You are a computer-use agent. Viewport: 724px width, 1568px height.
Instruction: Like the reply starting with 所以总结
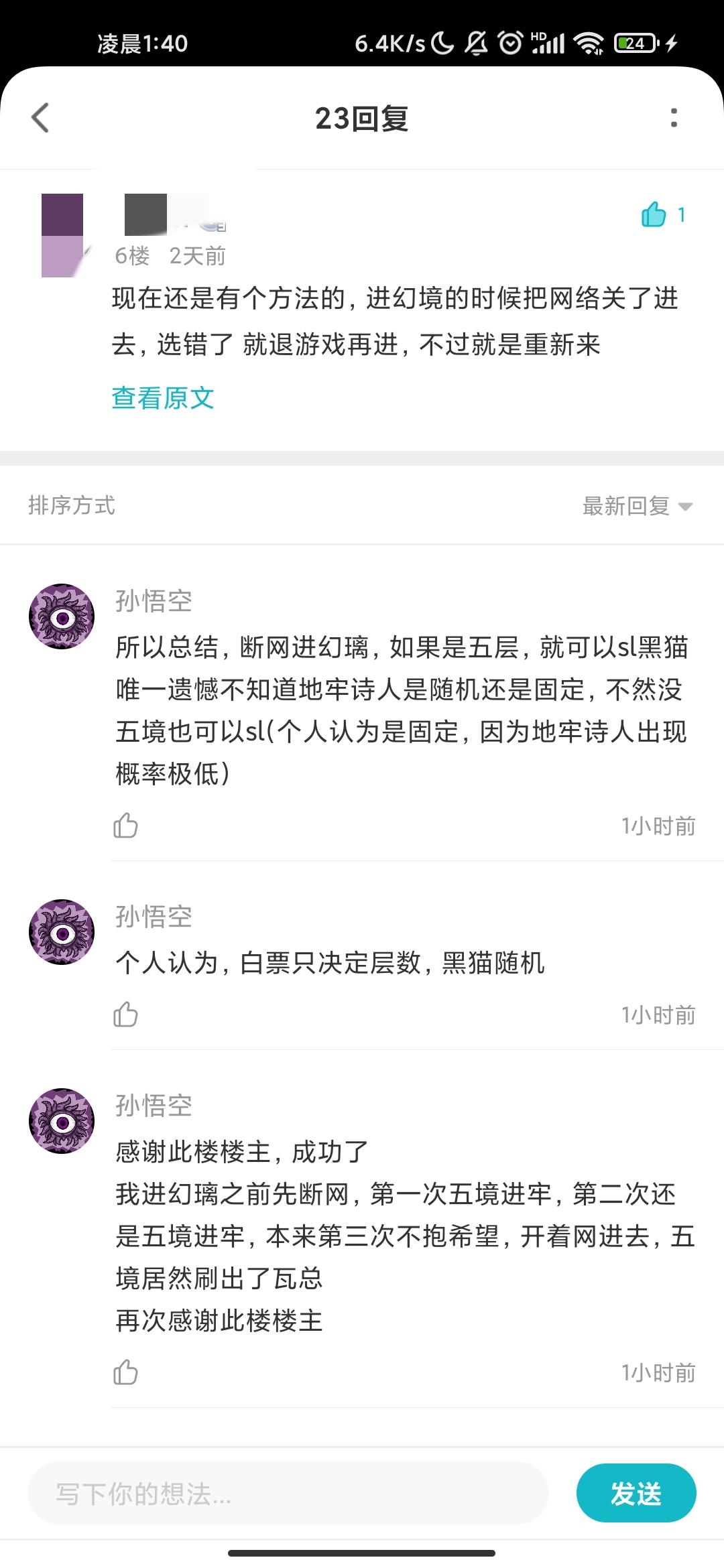pos(125,826)
